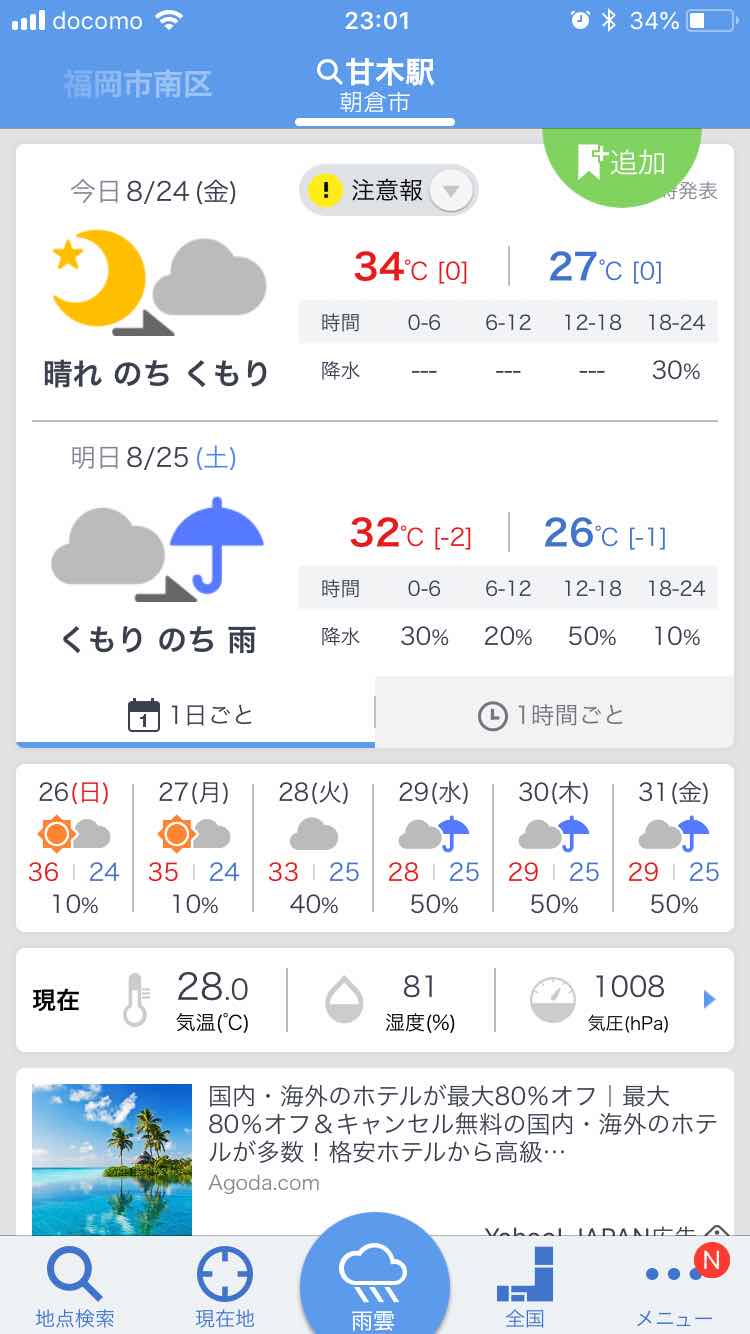Switch to the 1時間ごと hourly forecast tab
The height and width of the screenshot is (1334, 750).
click(x=553, y=714)
